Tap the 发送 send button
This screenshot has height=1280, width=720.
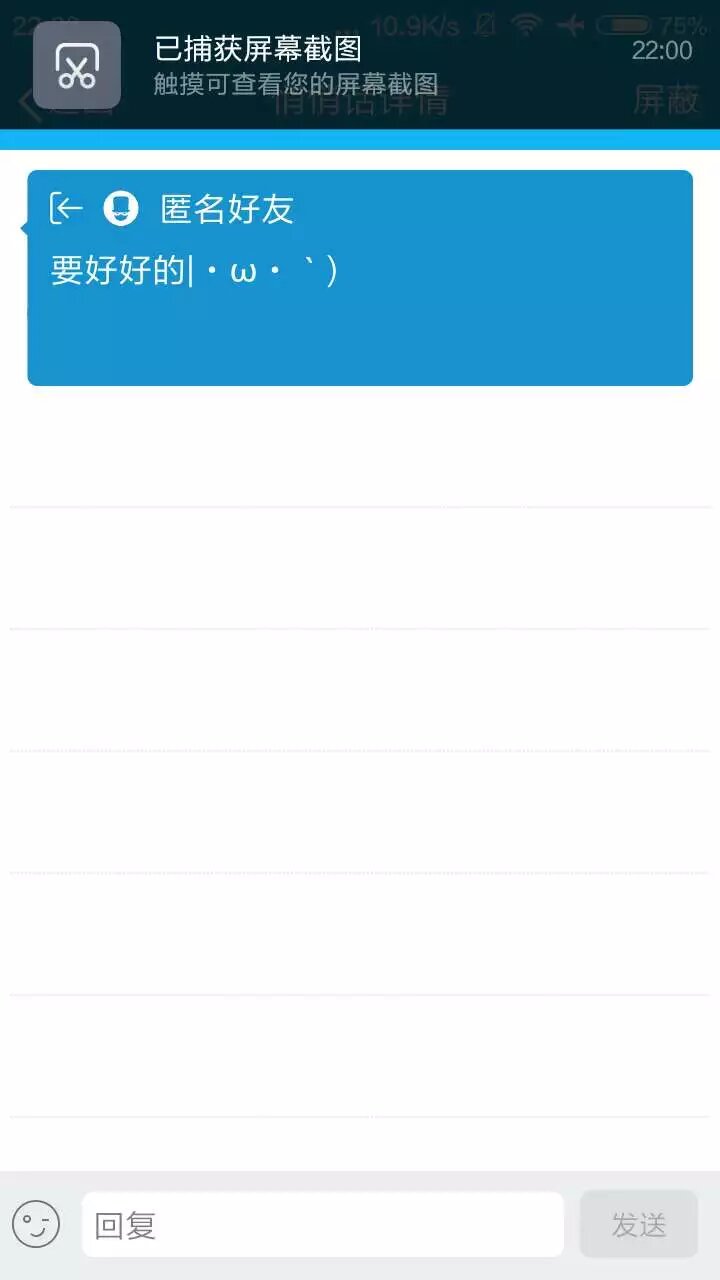(638, 1225)
